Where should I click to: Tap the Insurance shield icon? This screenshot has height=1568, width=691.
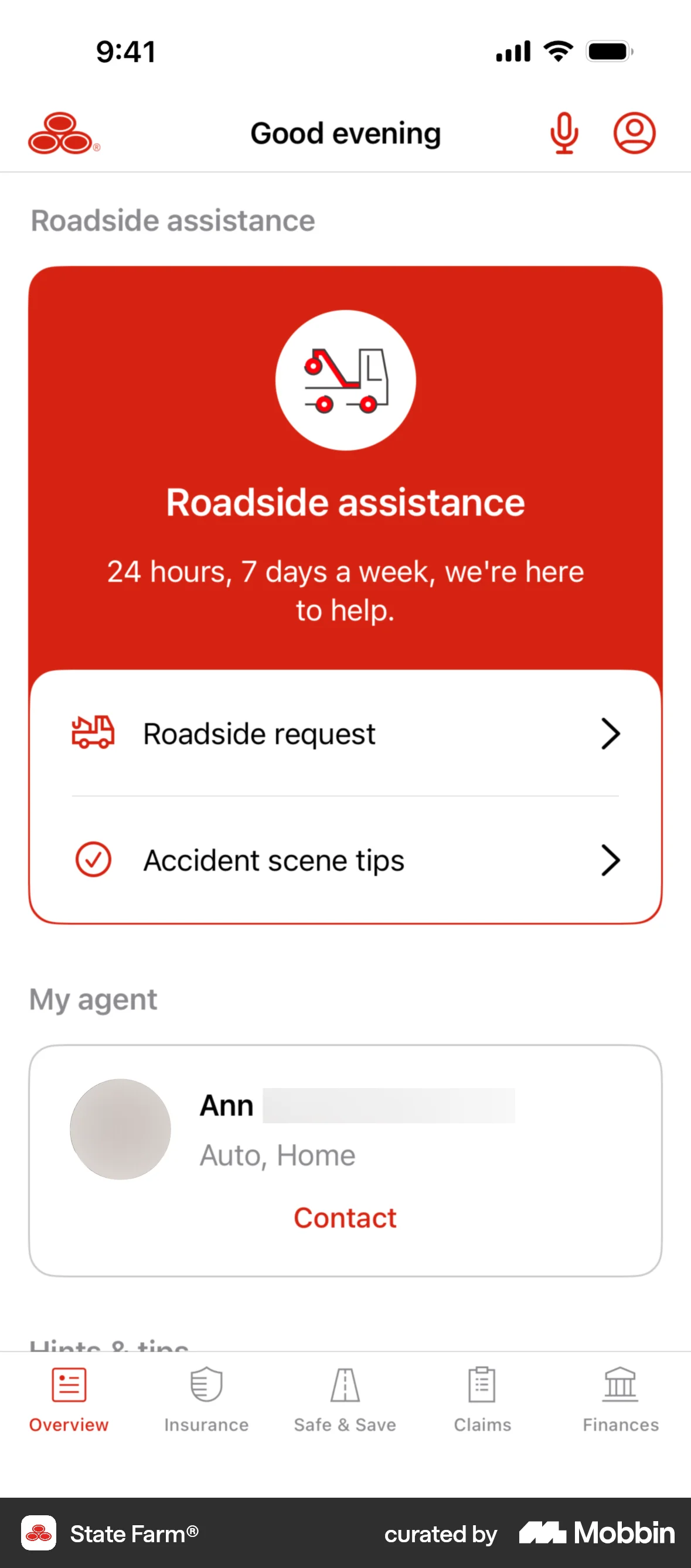pyautogui.click(x=206, y=1384)
